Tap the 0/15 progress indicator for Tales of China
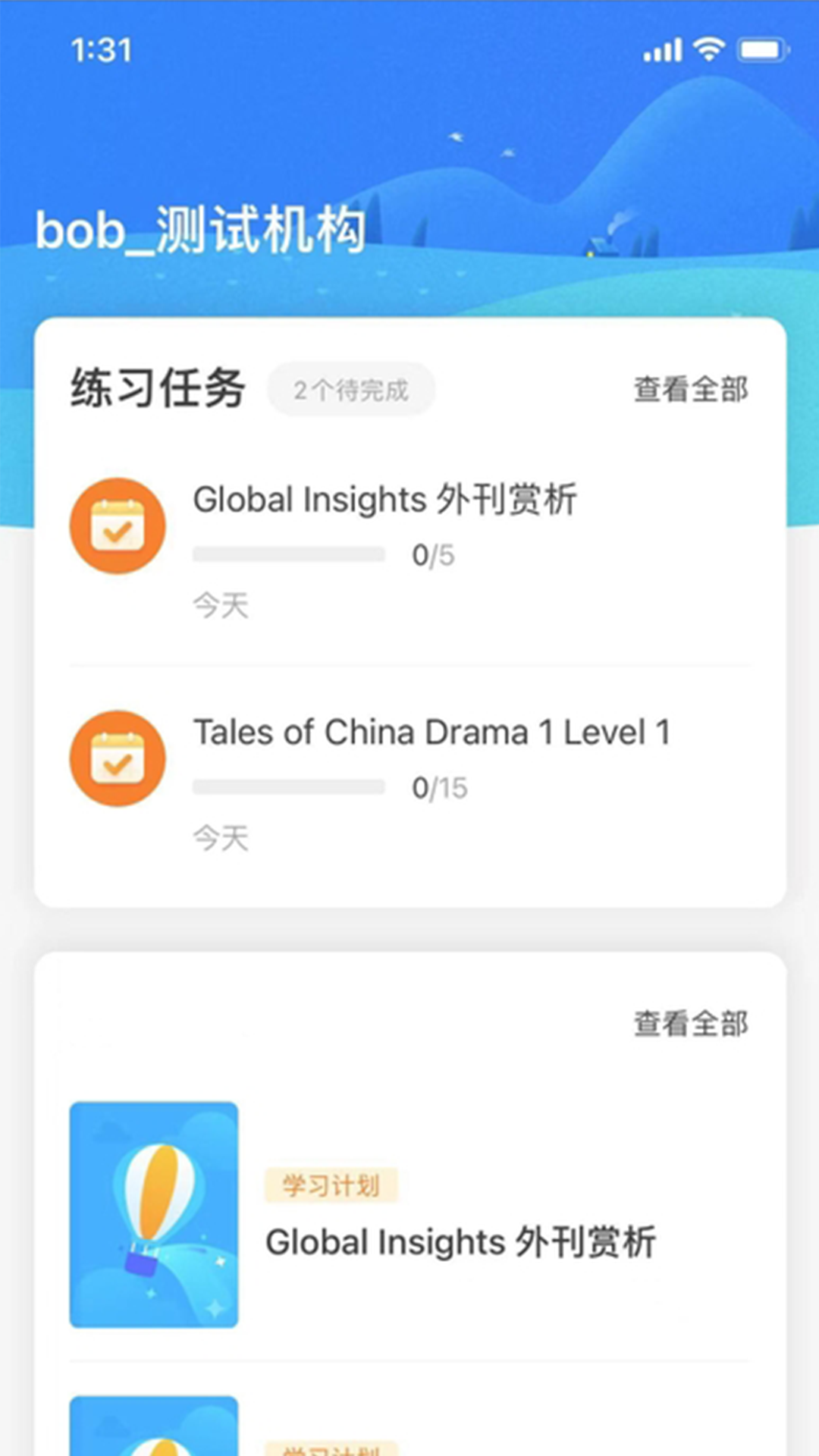Viewport: 819px width, 1456px height. 440,787
